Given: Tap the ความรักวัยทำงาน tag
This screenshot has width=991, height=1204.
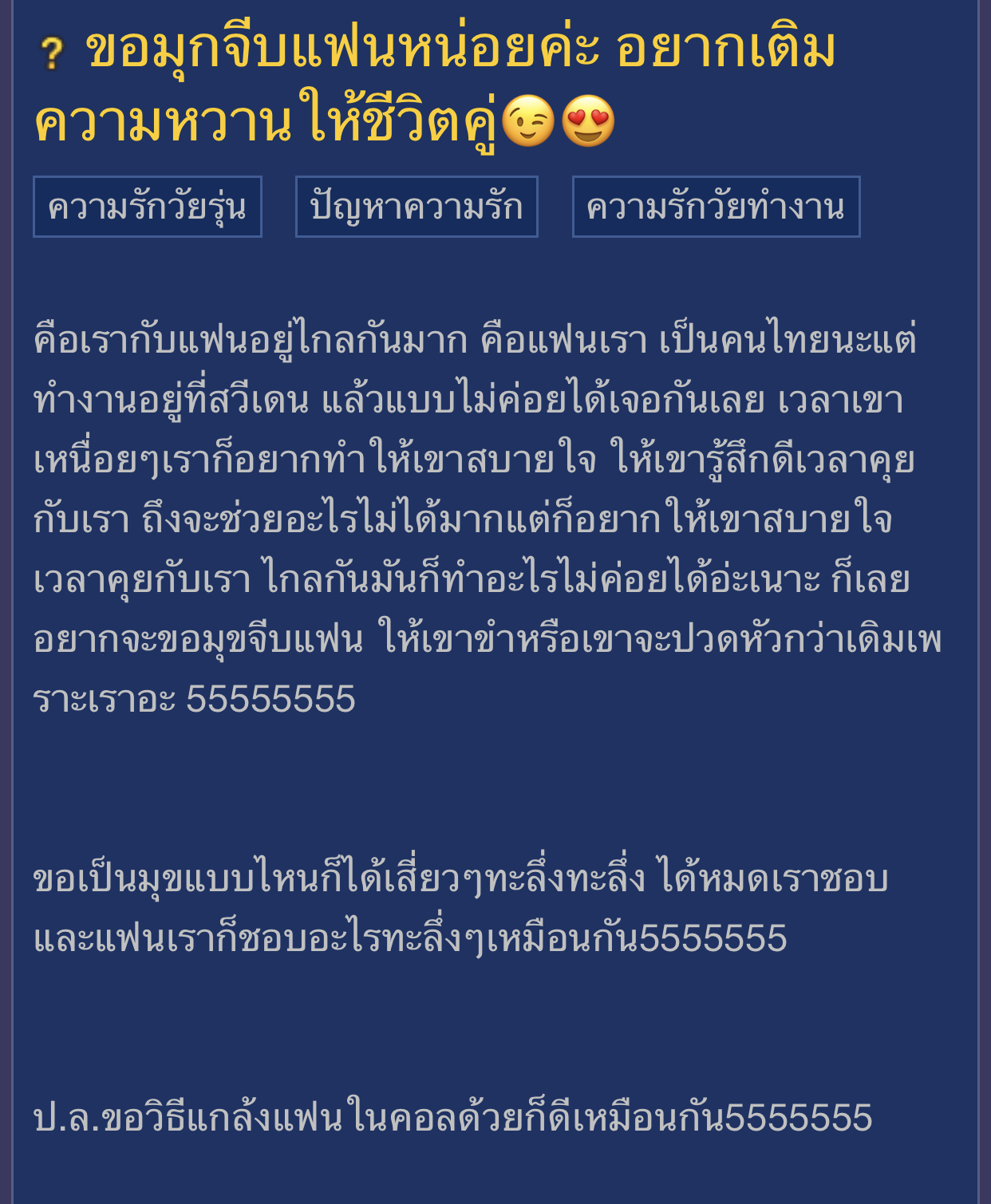Looking at the screenshot, I should (x=716, y=207).
